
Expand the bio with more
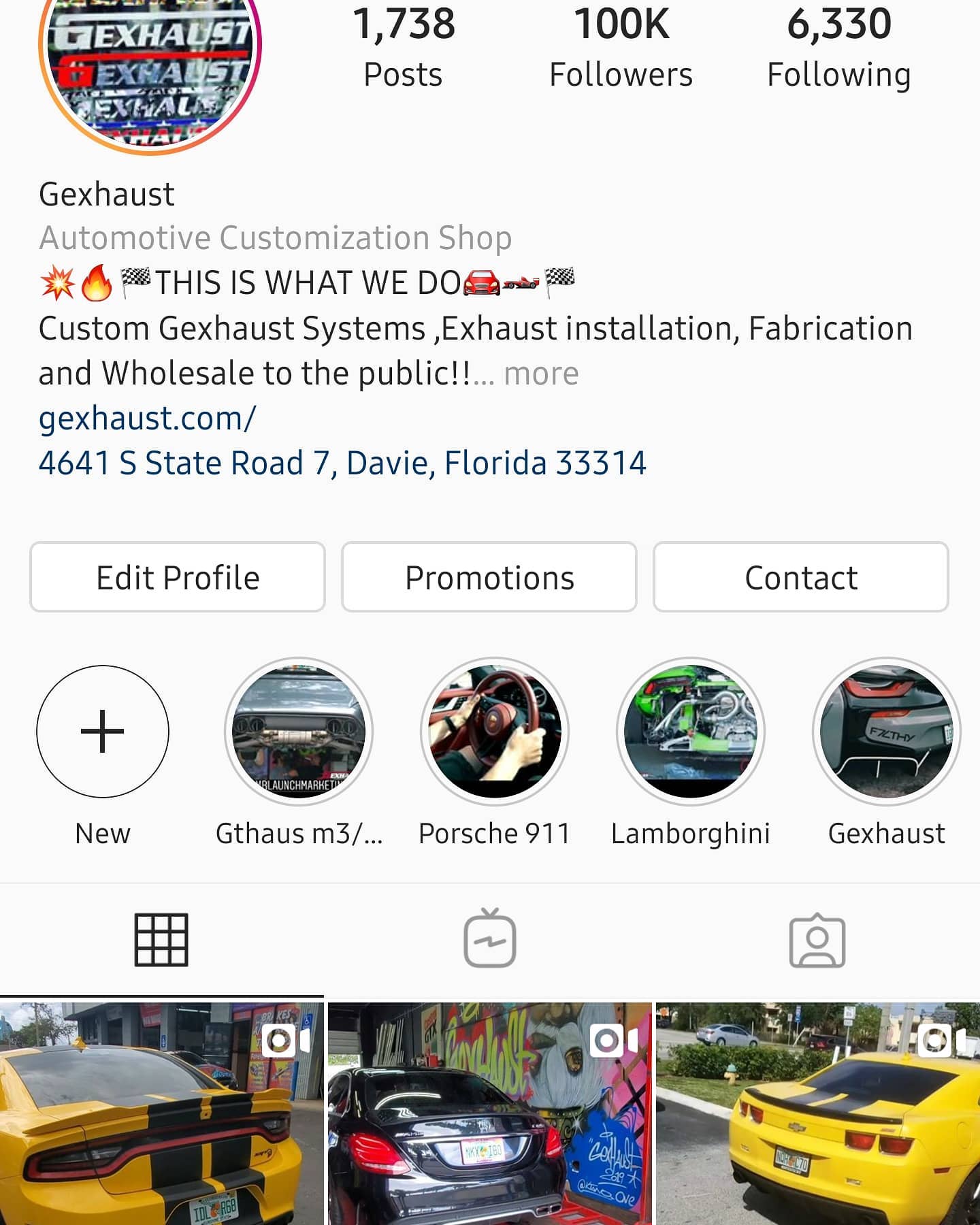coord(541,374)
